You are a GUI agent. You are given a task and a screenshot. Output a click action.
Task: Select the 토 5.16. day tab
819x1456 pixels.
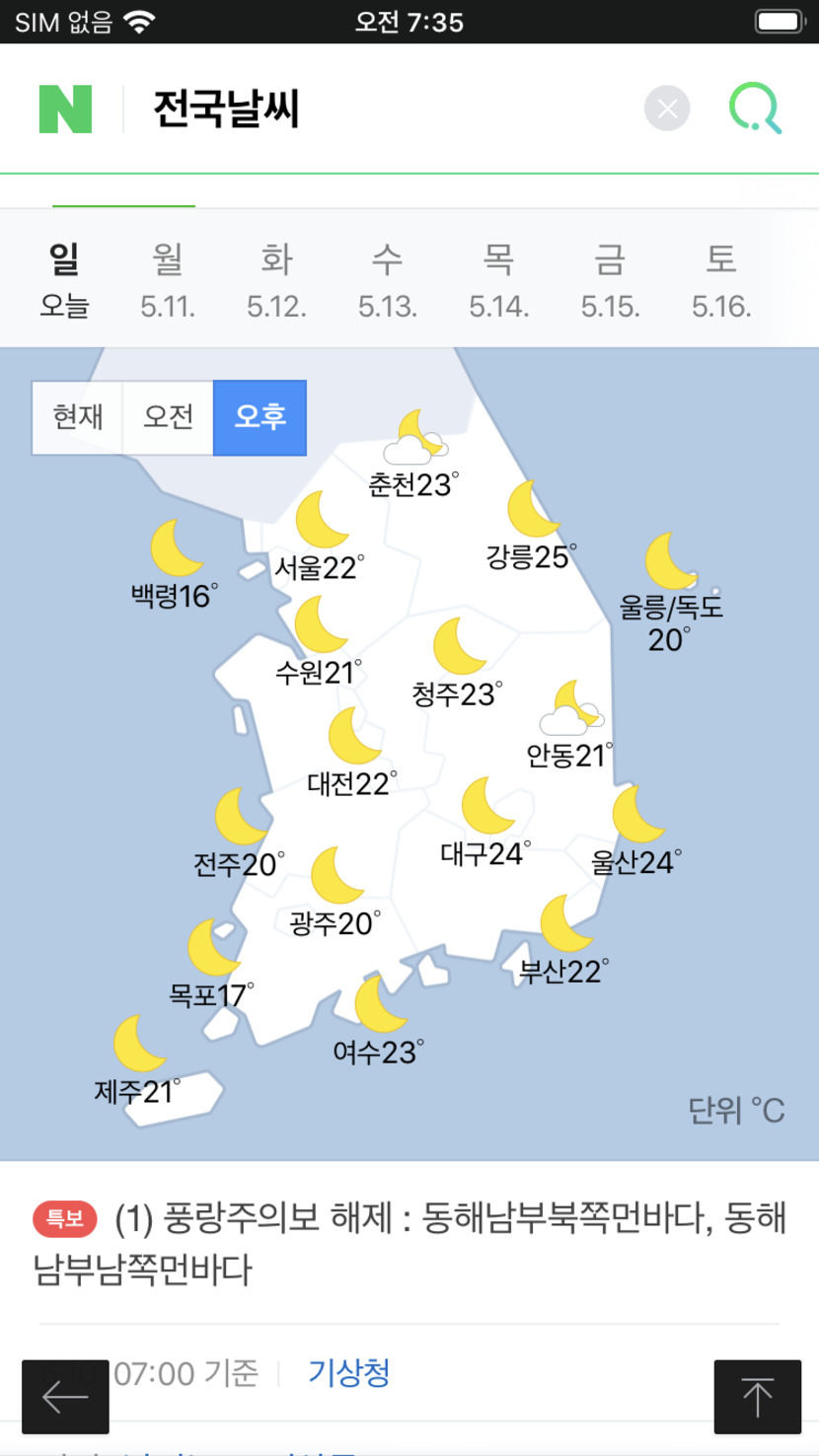[721, 281]
